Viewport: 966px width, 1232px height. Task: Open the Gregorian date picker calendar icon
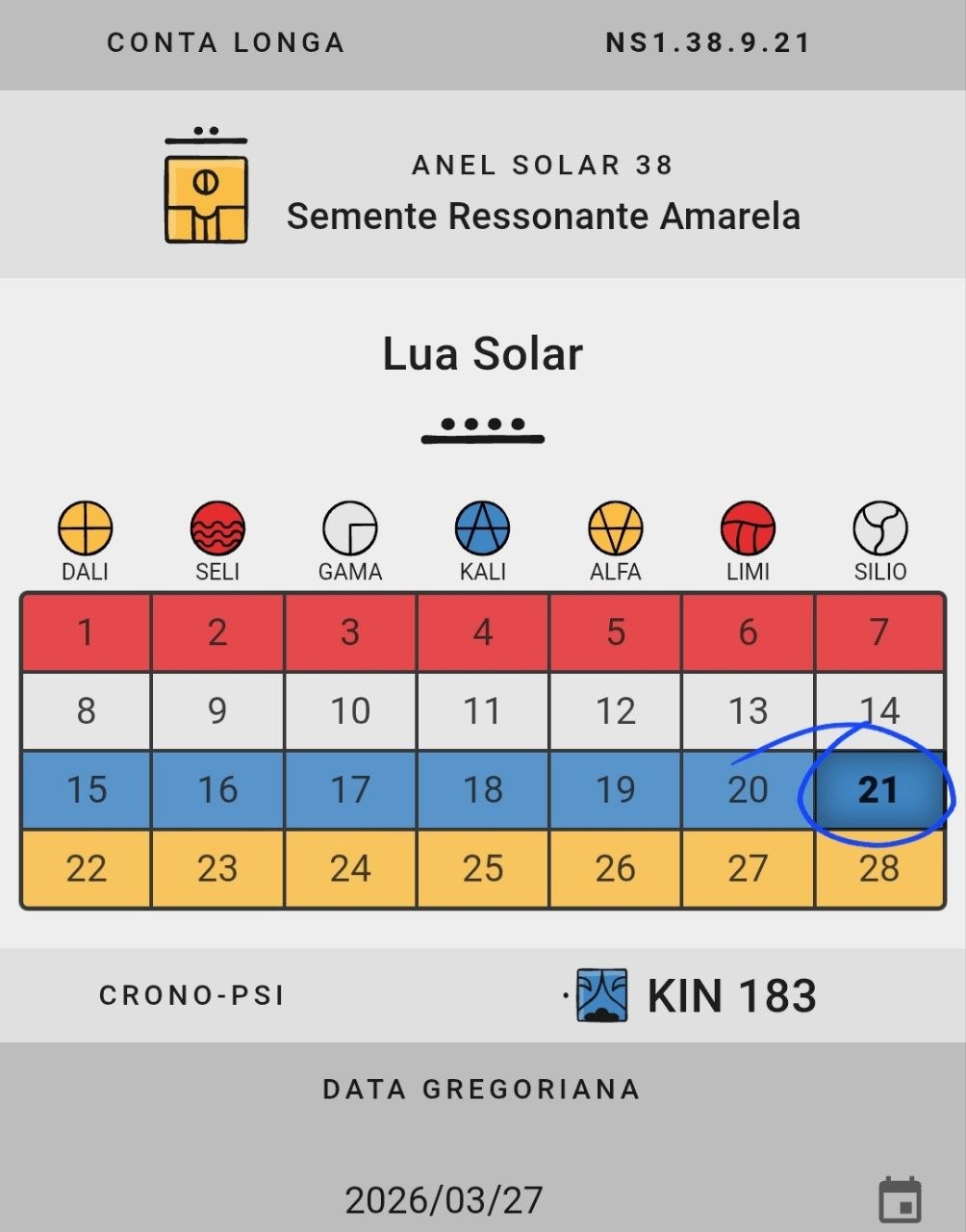click(x=900, y=1200)
